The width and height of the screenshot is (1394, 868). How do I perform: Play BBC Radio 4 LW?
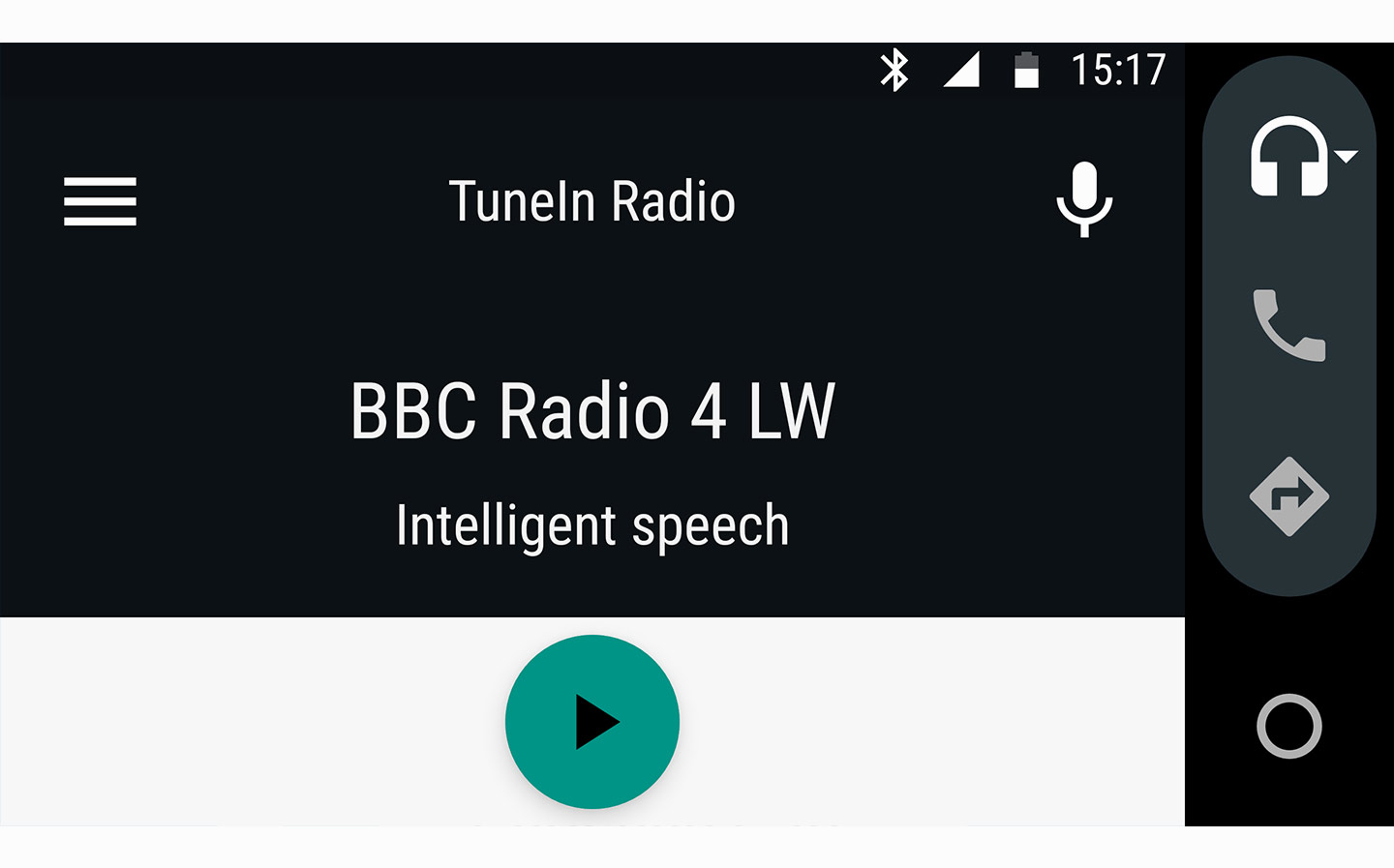[592, 722]
